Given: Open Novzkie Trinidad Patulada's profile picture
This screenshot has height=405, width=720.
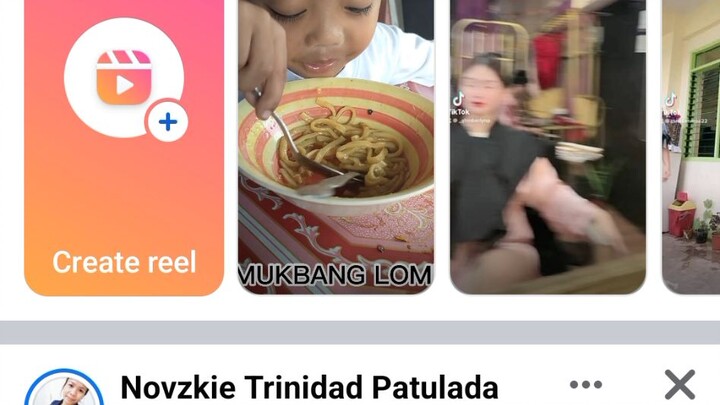Looking at the screenshot, I should pos(63,392).
